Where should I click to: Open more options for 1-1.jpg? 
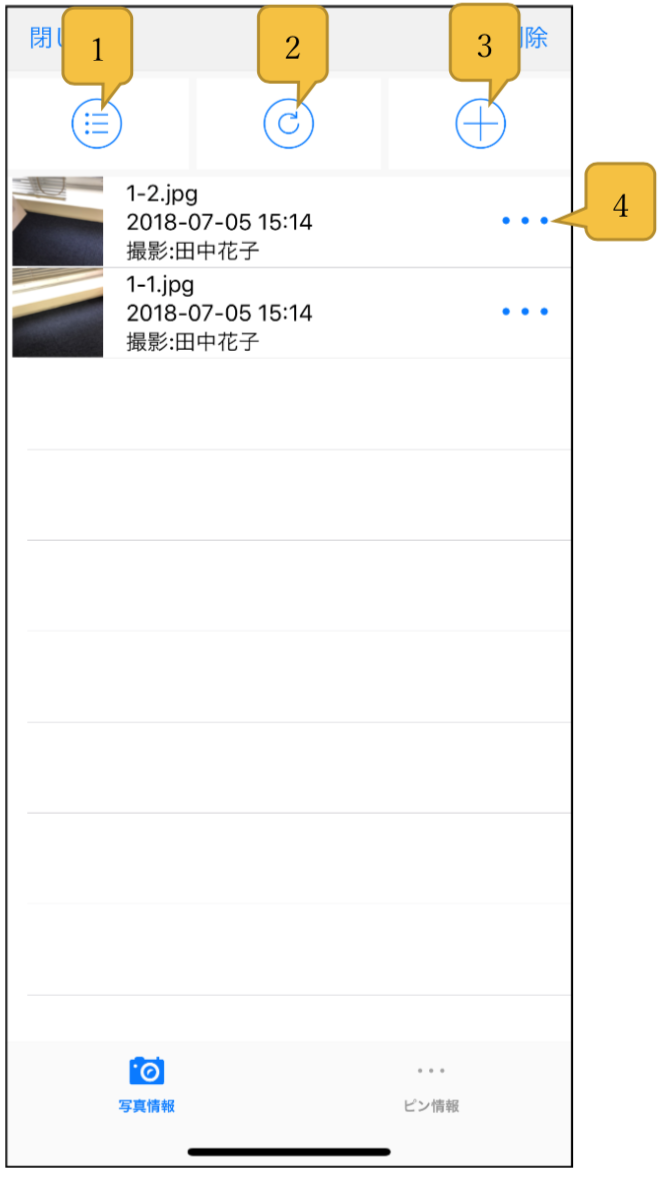coord(525,312)
